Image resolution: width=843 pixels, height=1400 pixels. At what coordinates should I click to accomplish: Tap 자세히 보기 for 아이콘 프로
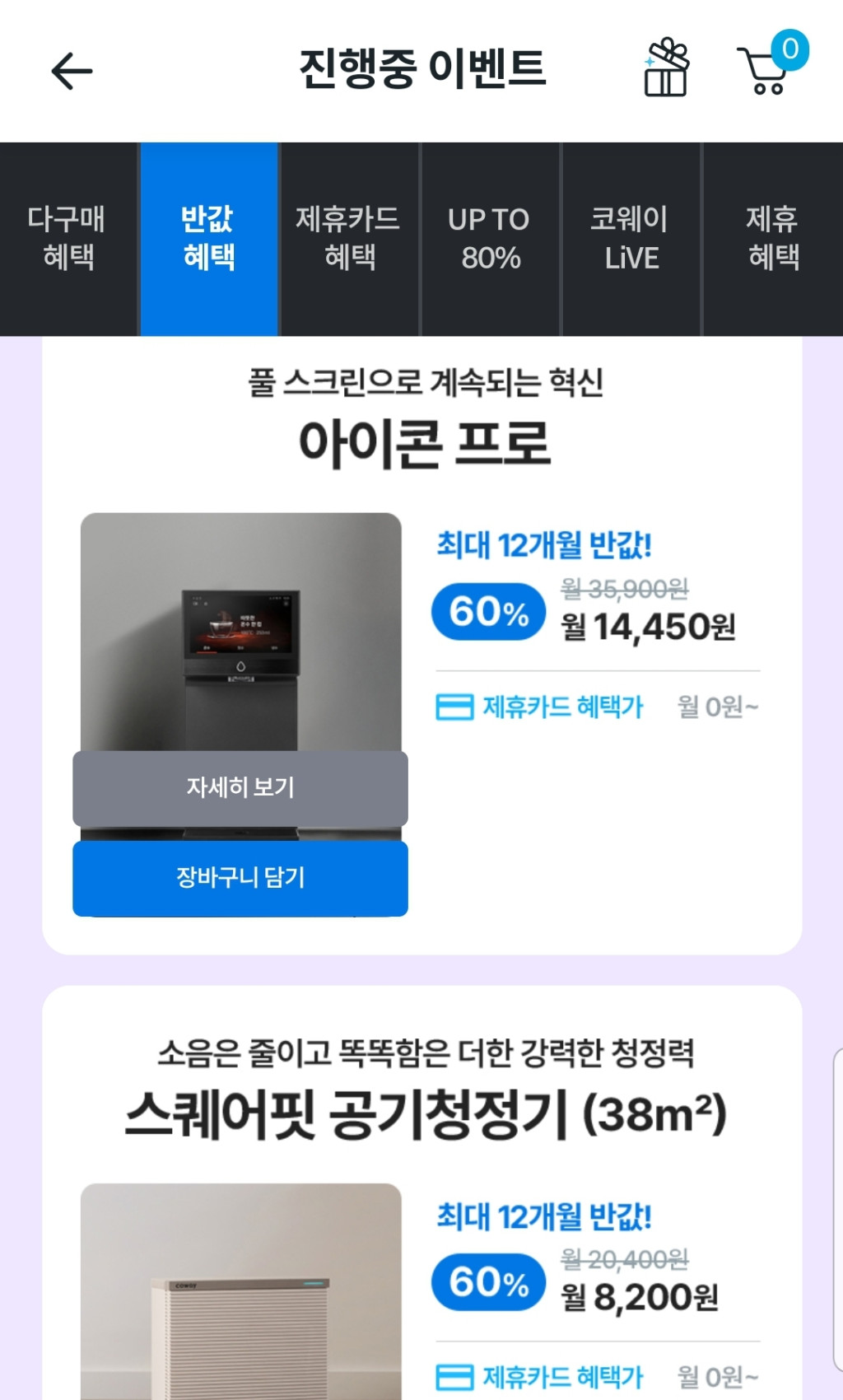pyautogui.click(x=240, y=787)
